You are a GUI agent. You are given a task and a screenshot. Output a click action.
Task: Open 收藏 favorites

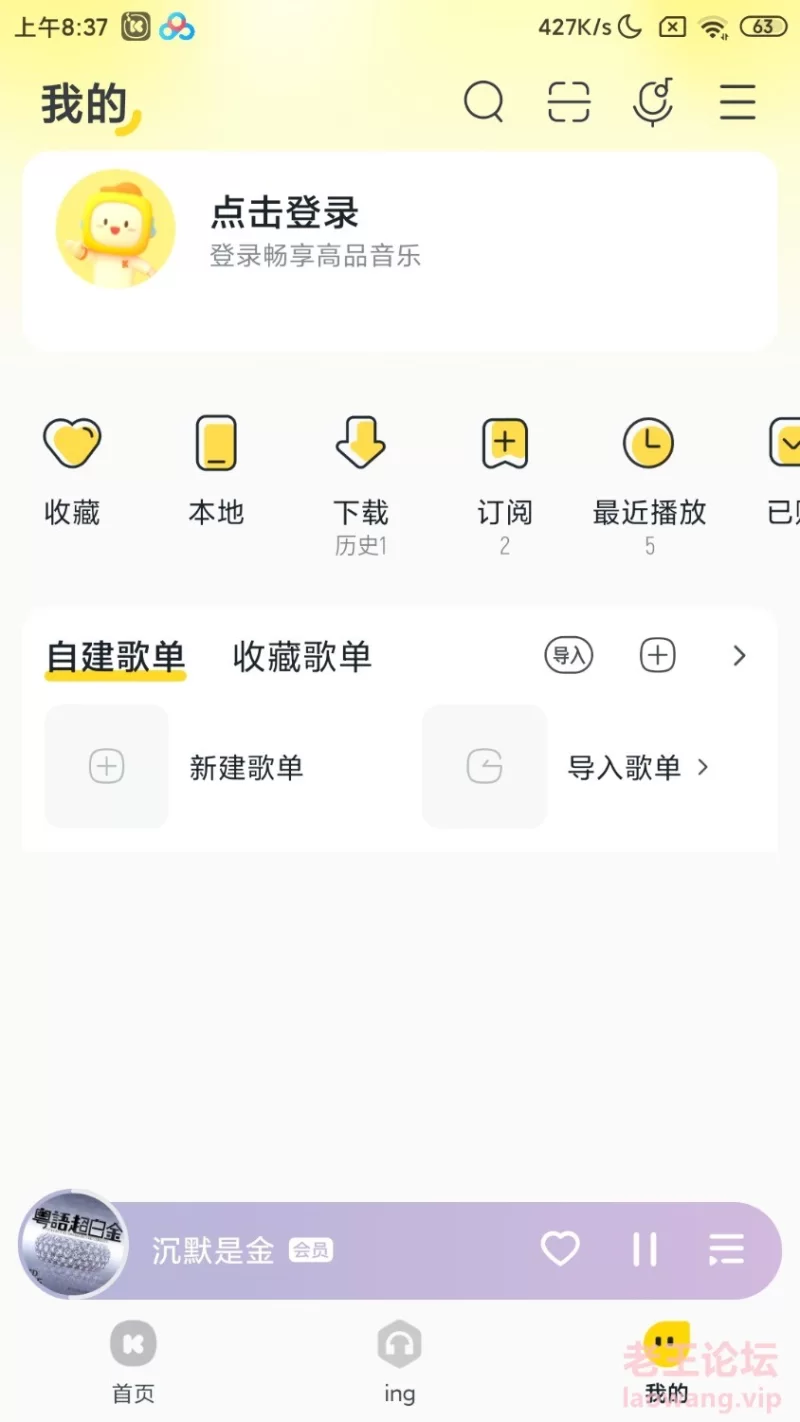[72, 472]
